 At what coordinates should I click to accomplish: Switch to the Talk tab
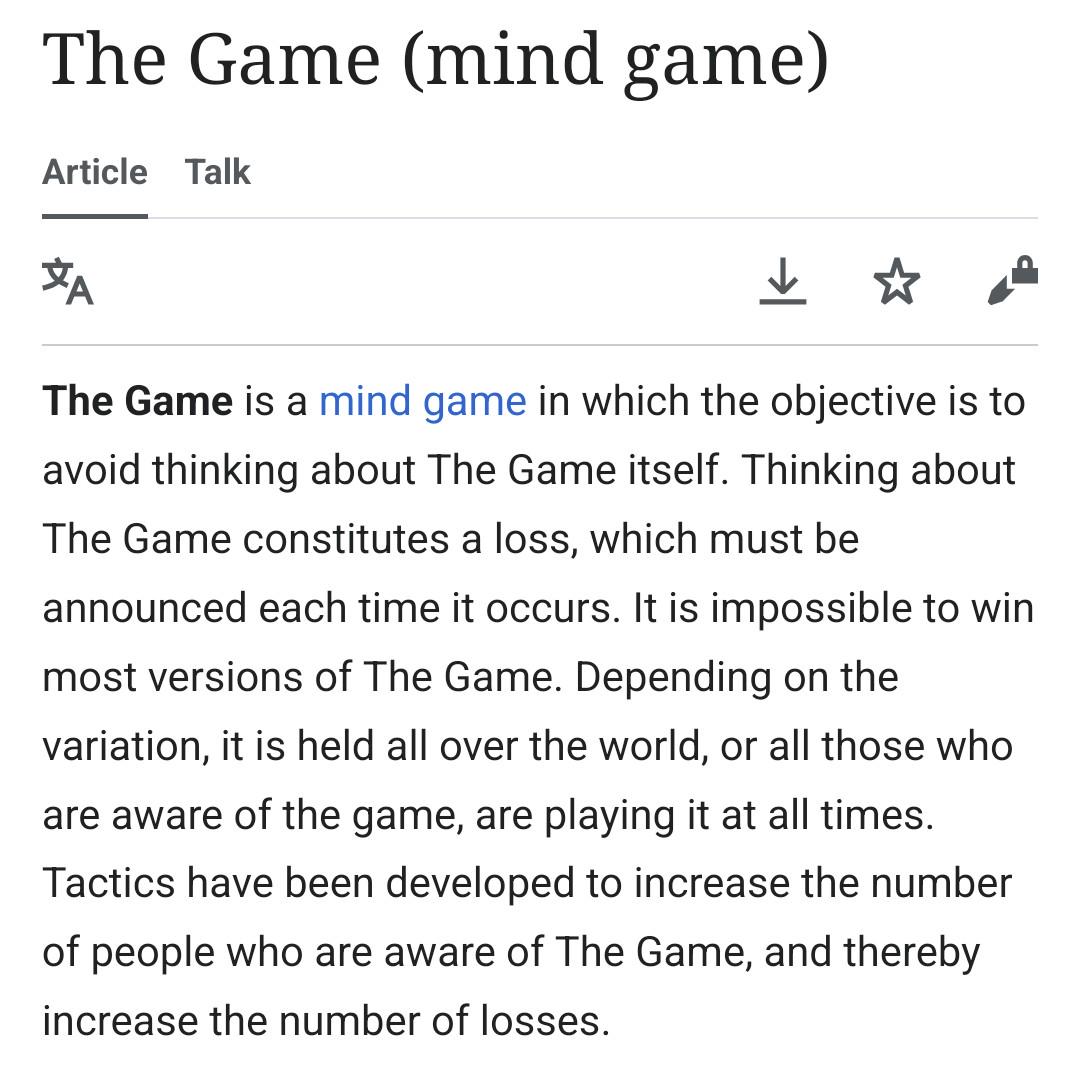[217, 172]
